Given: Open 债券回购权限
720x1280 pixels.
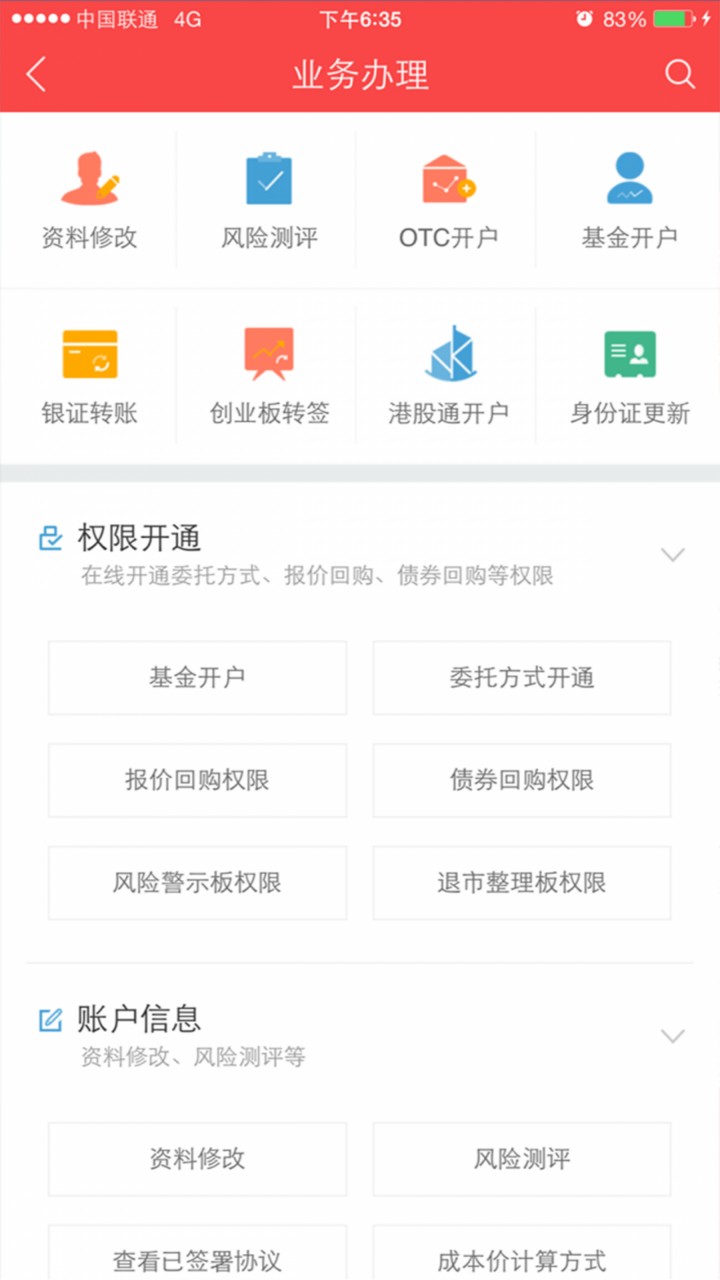Looking at the screenshot, I should 521,780.
